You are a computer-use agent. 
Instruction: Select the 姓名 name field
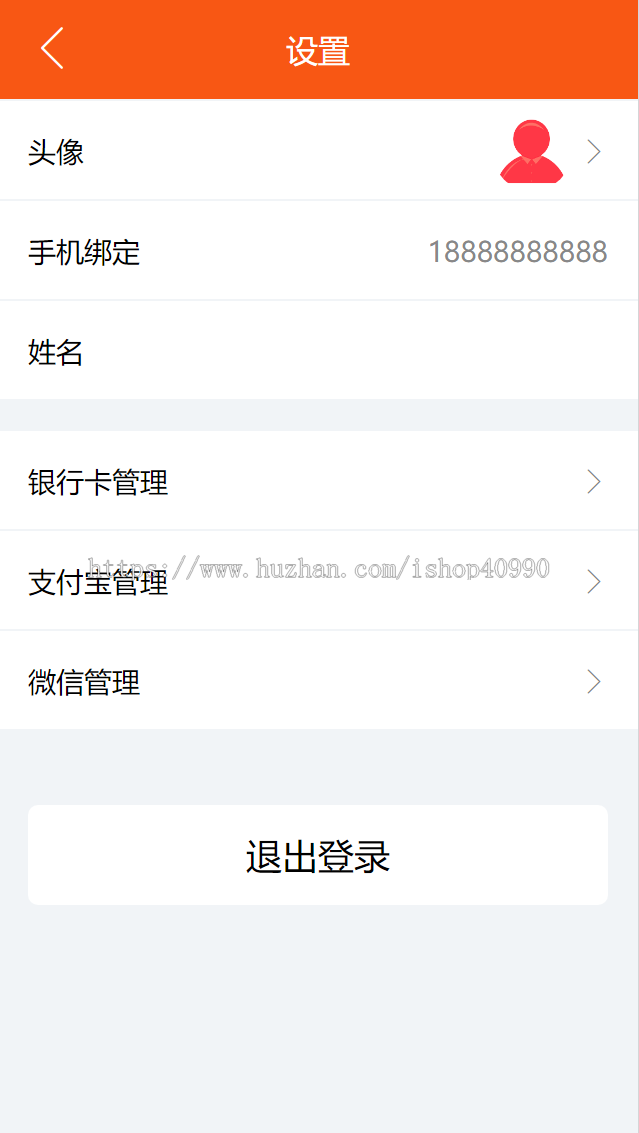coord(318,351)
